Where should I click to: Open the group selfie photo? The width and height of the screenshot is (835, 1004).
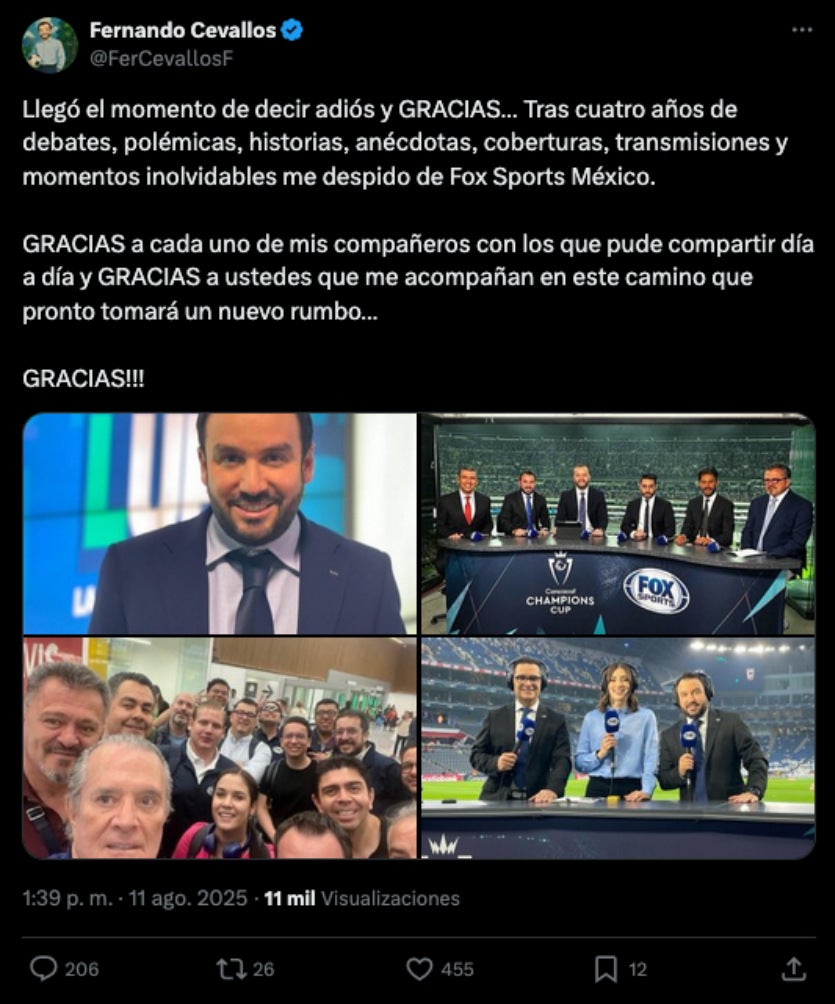220,748
